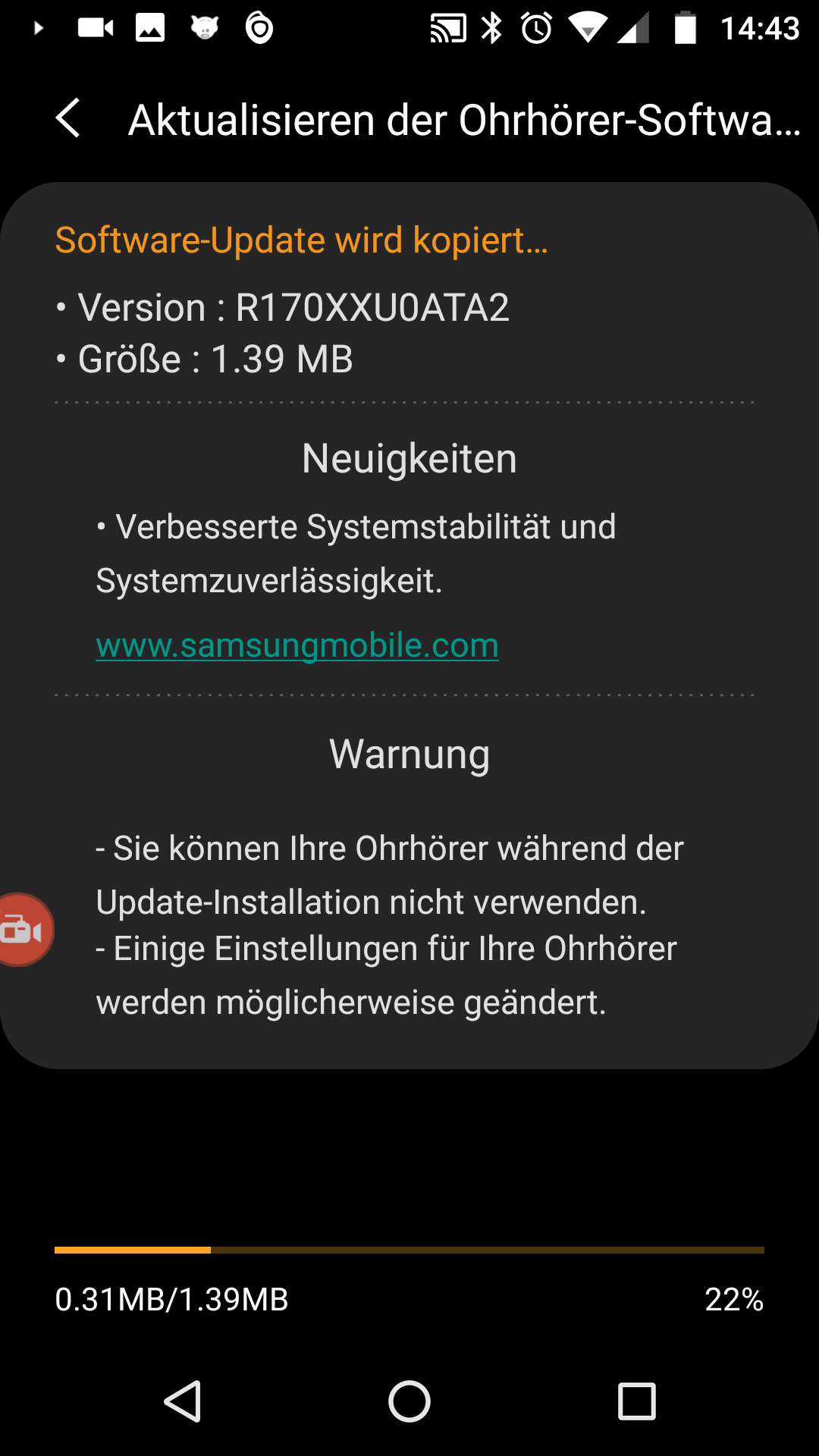Image resolution: width=819 pixels, height=1456 pixels.
Task: Tap the red screen recorder floating button
Action: click(23, 930)
